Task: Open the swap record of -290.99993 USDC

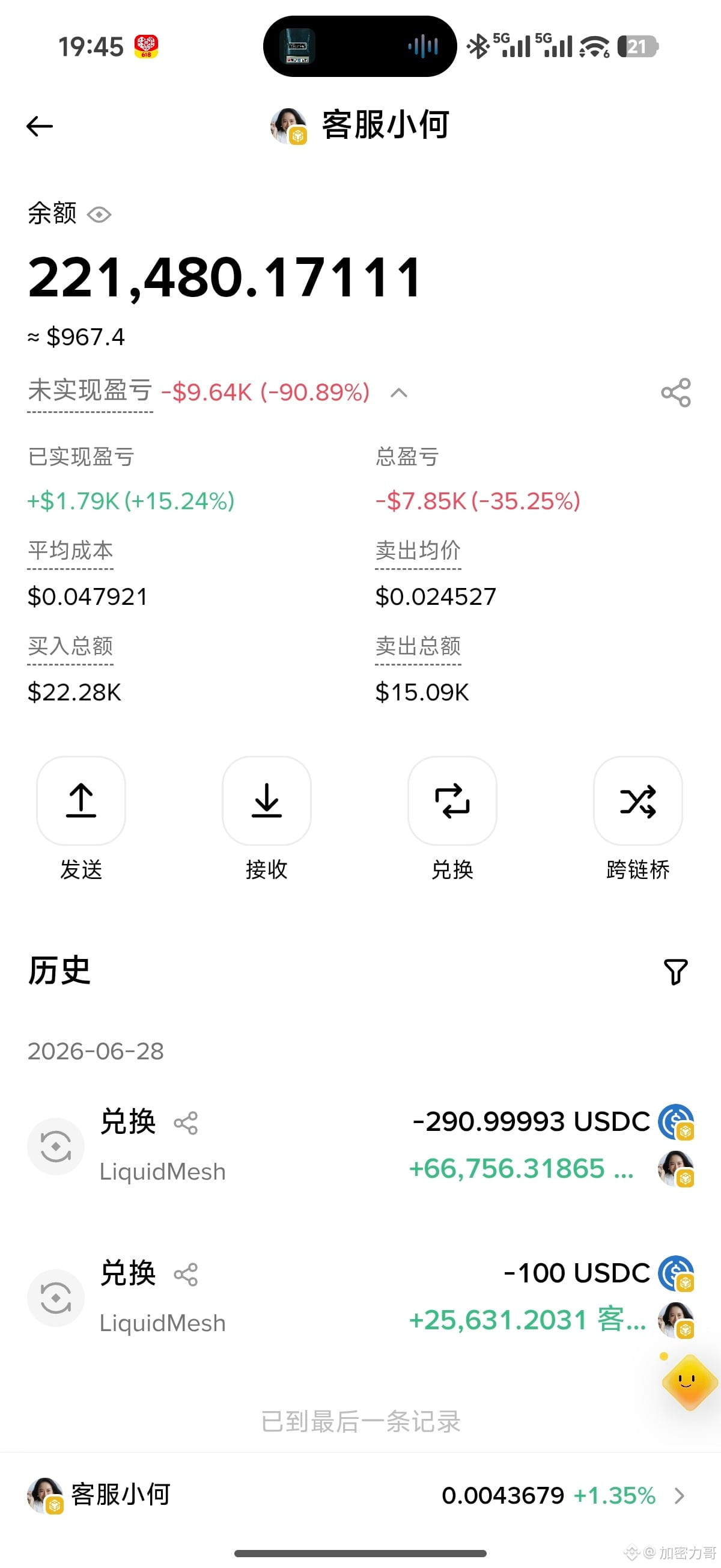Action: point(360,1146)
